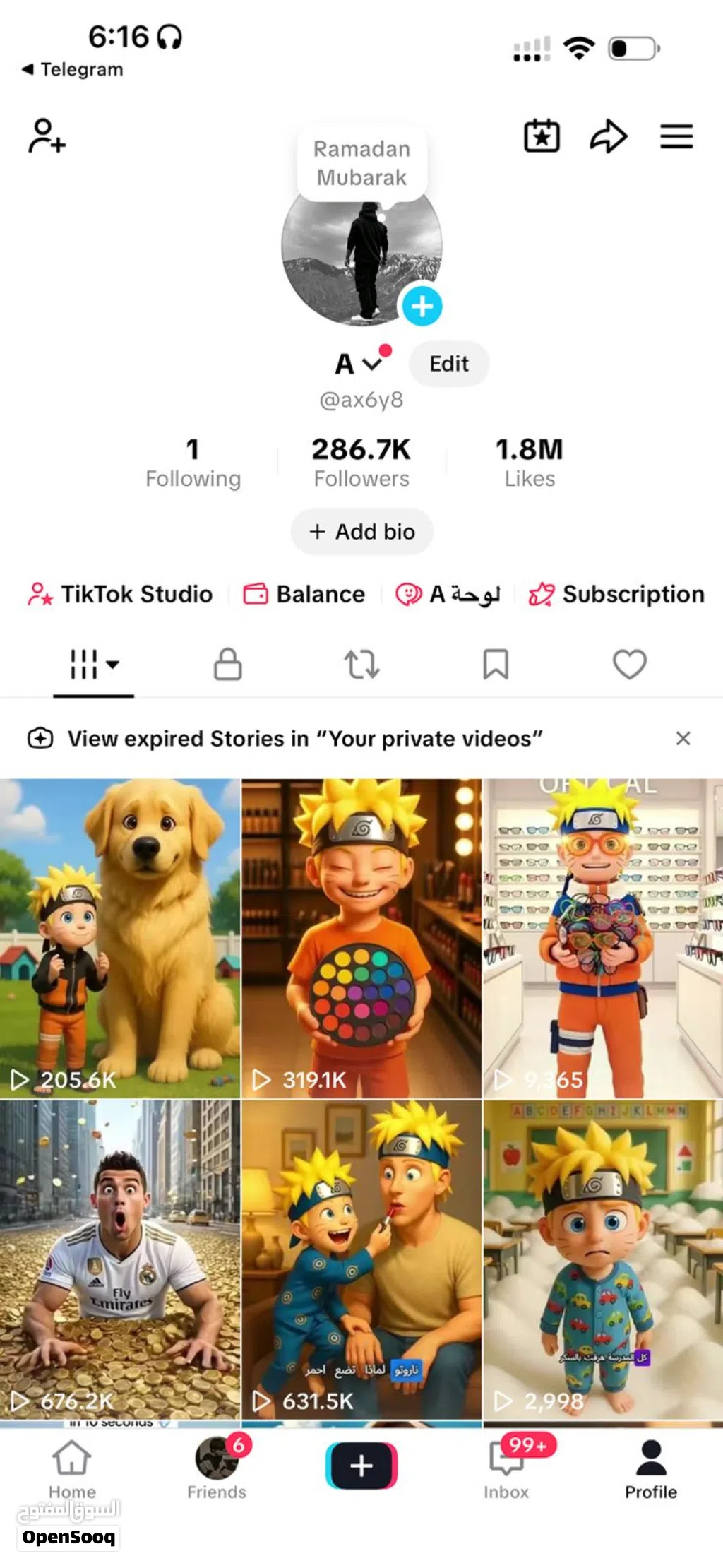Open Balance
The width and height of the screenshot is (723, 1568).
coord(304,594)
